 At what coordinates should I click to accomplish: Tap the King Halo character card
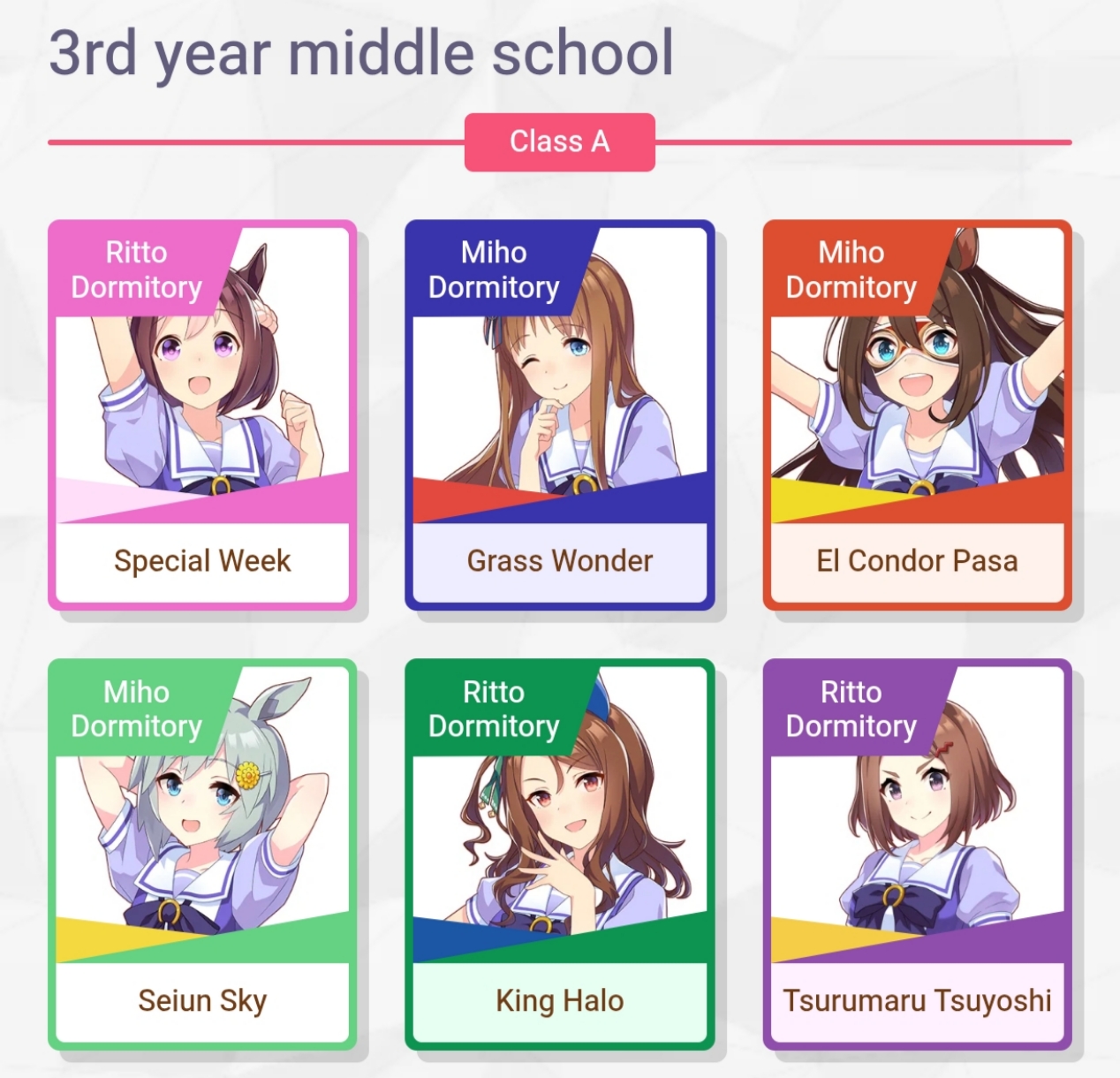point(560,854)
